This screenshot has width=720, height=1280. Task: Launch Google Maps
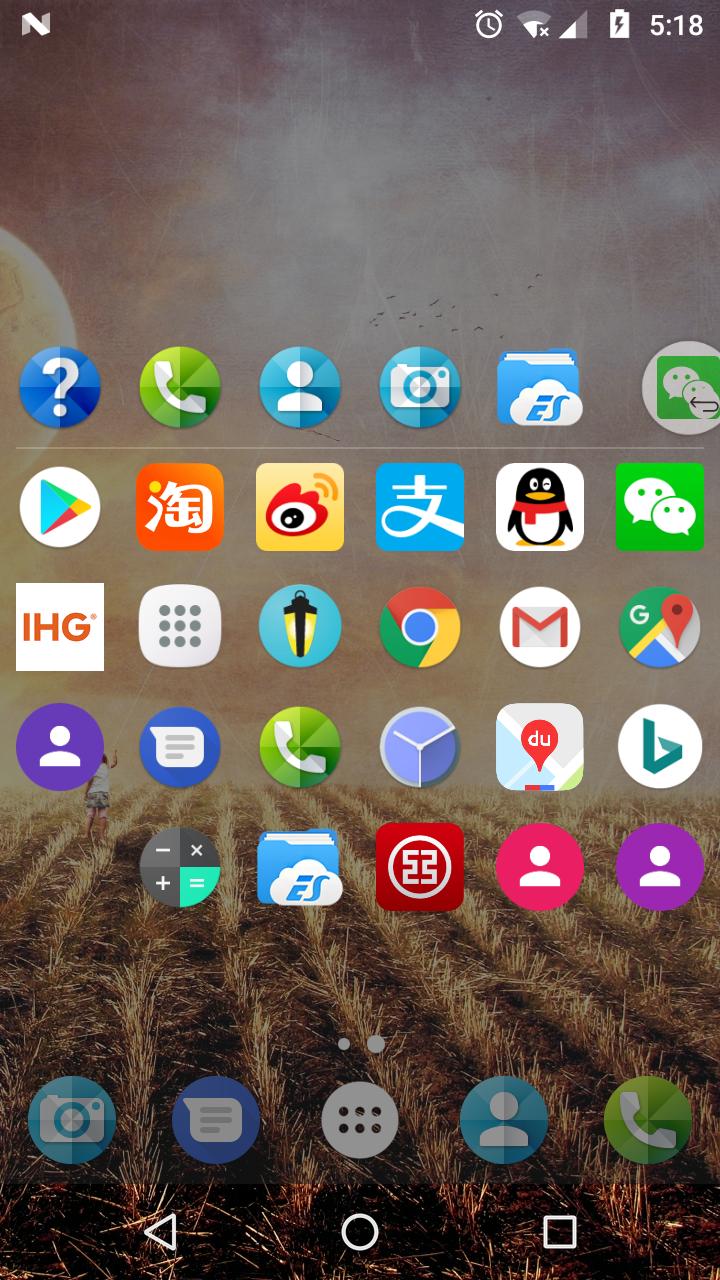click(x=660, y=627)
